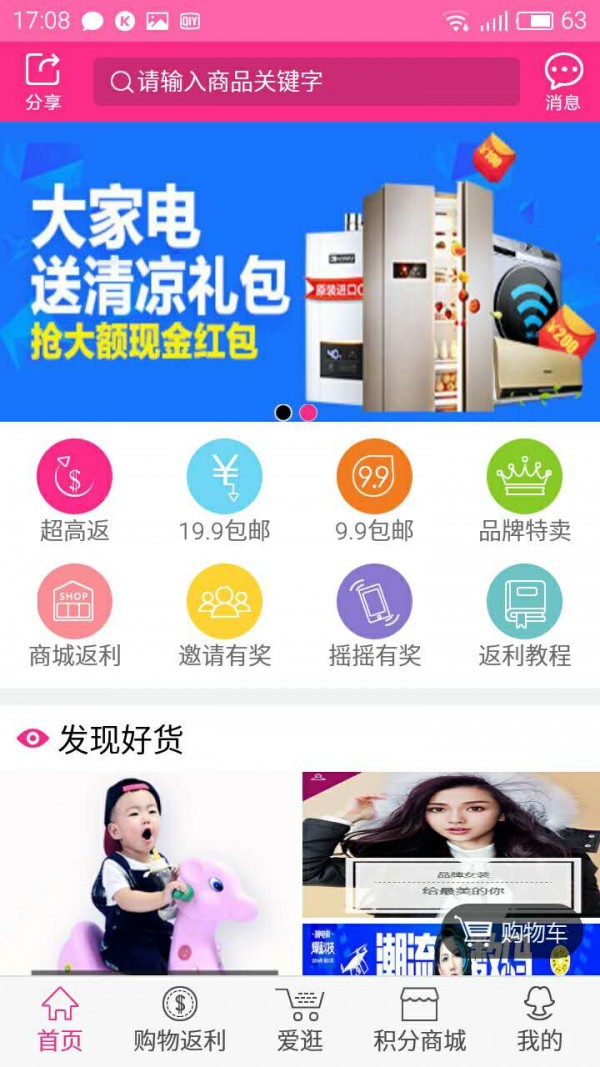Switch to the 购物返利 tab
The height and width of the screenshot is (1067, 600).
(180, 1021)
